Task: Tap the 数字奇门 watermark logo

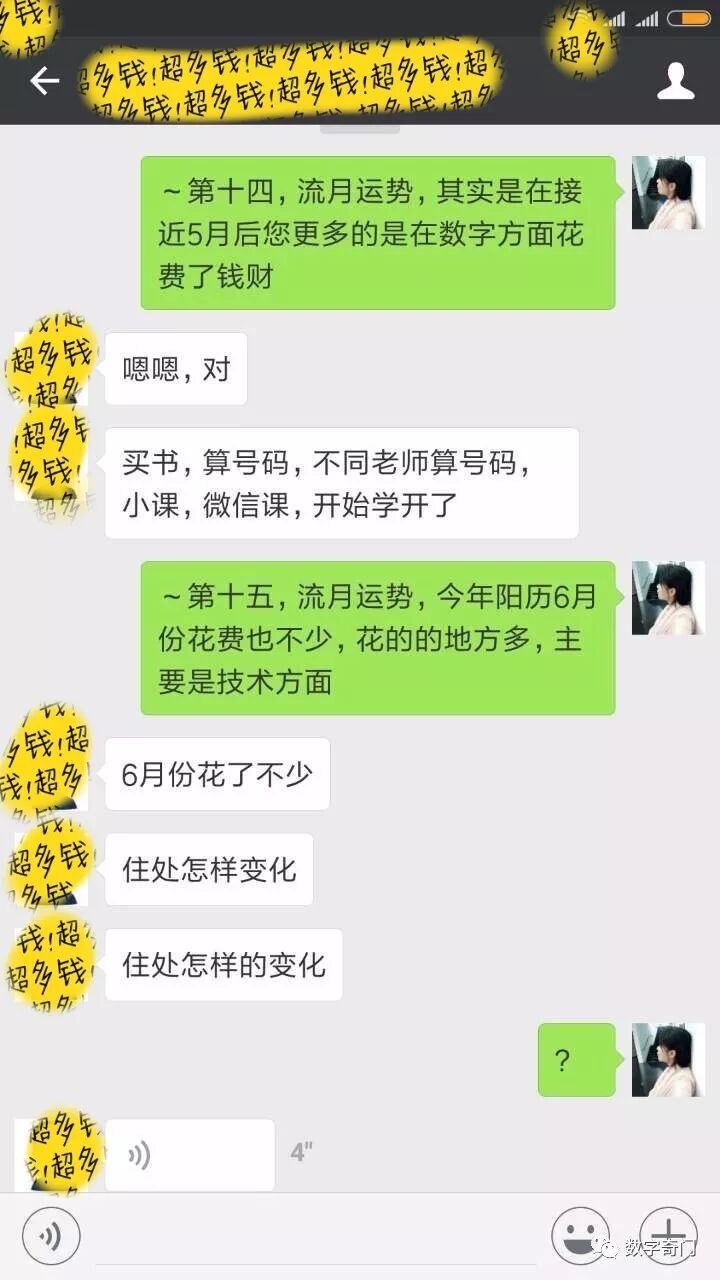Action: coord(655,1247)
